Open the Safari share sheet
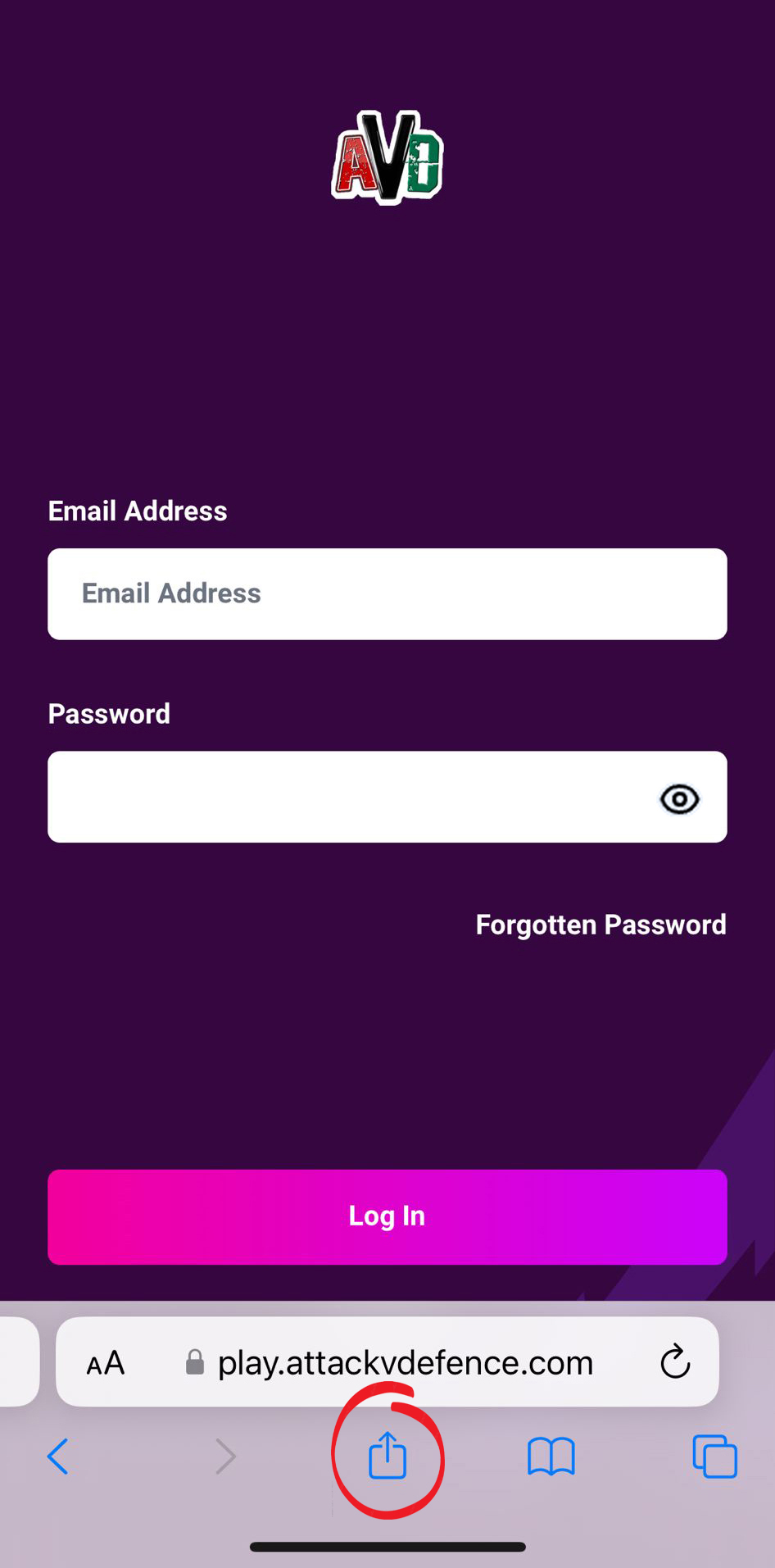This screenshot has width=775, height=1568. [387, 1455]
